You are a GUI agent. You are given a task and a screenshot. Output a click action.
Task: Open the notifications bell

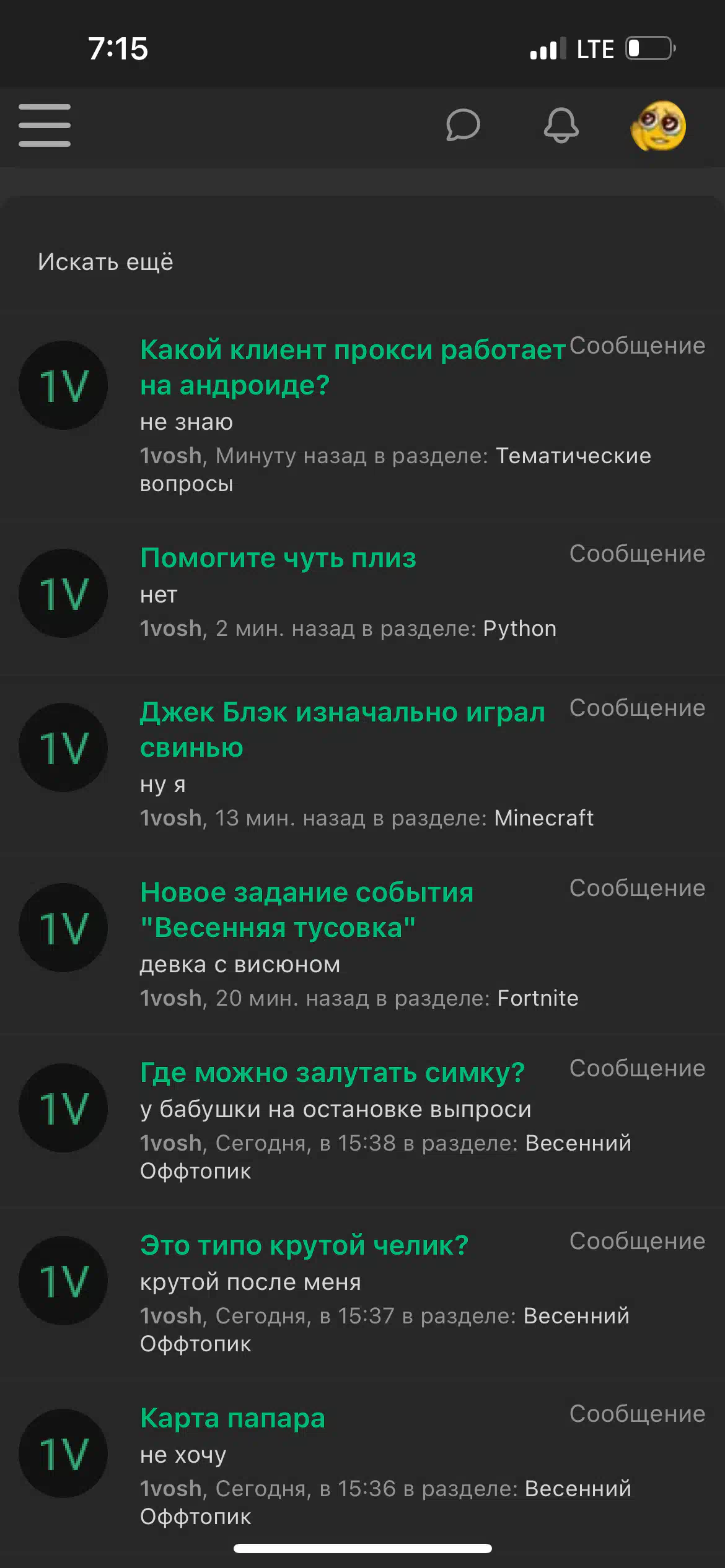pyautogui.click(x=561, y=126)
